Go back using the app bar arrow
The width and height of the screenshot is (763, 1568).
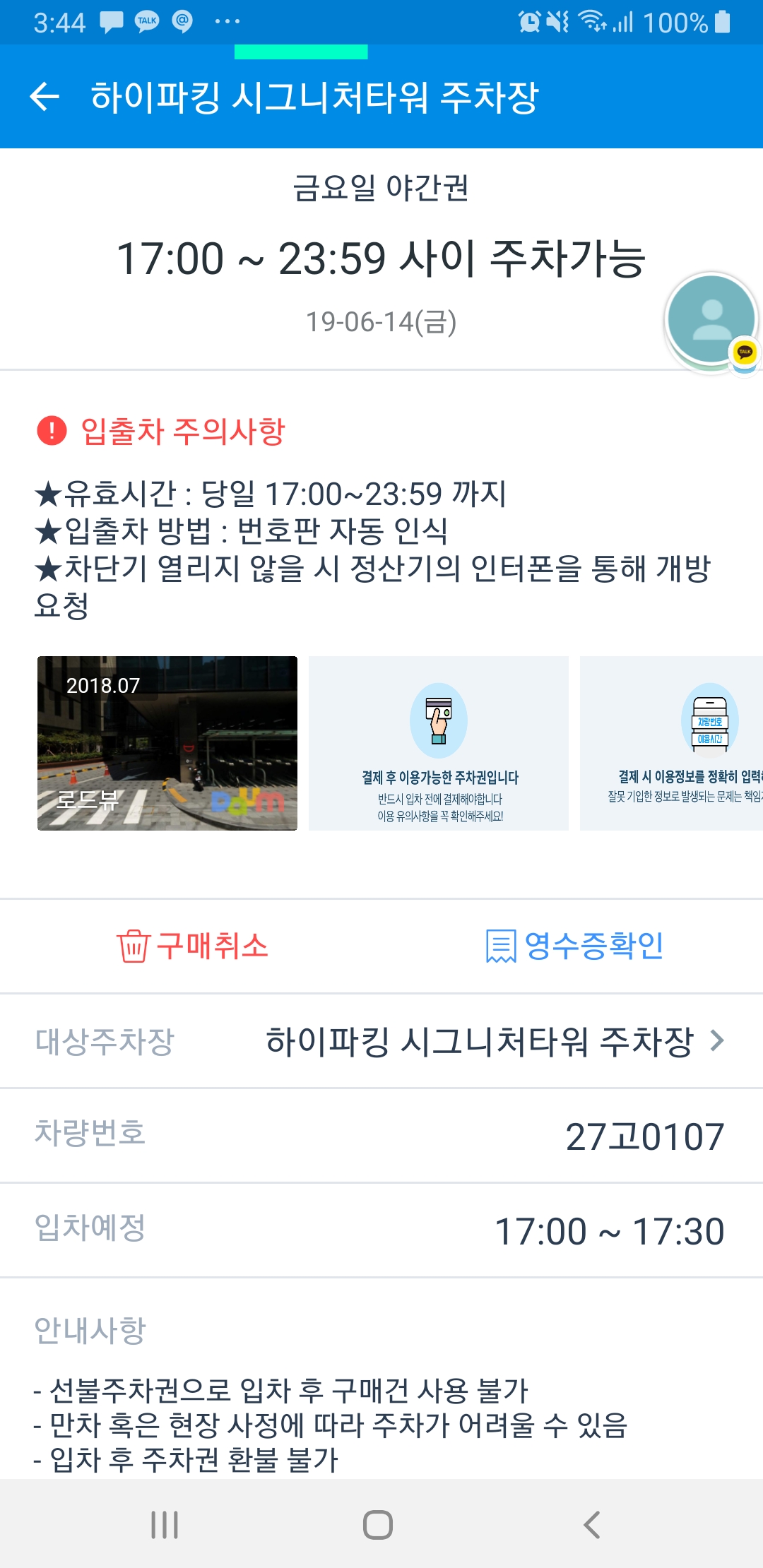[45, 97]
